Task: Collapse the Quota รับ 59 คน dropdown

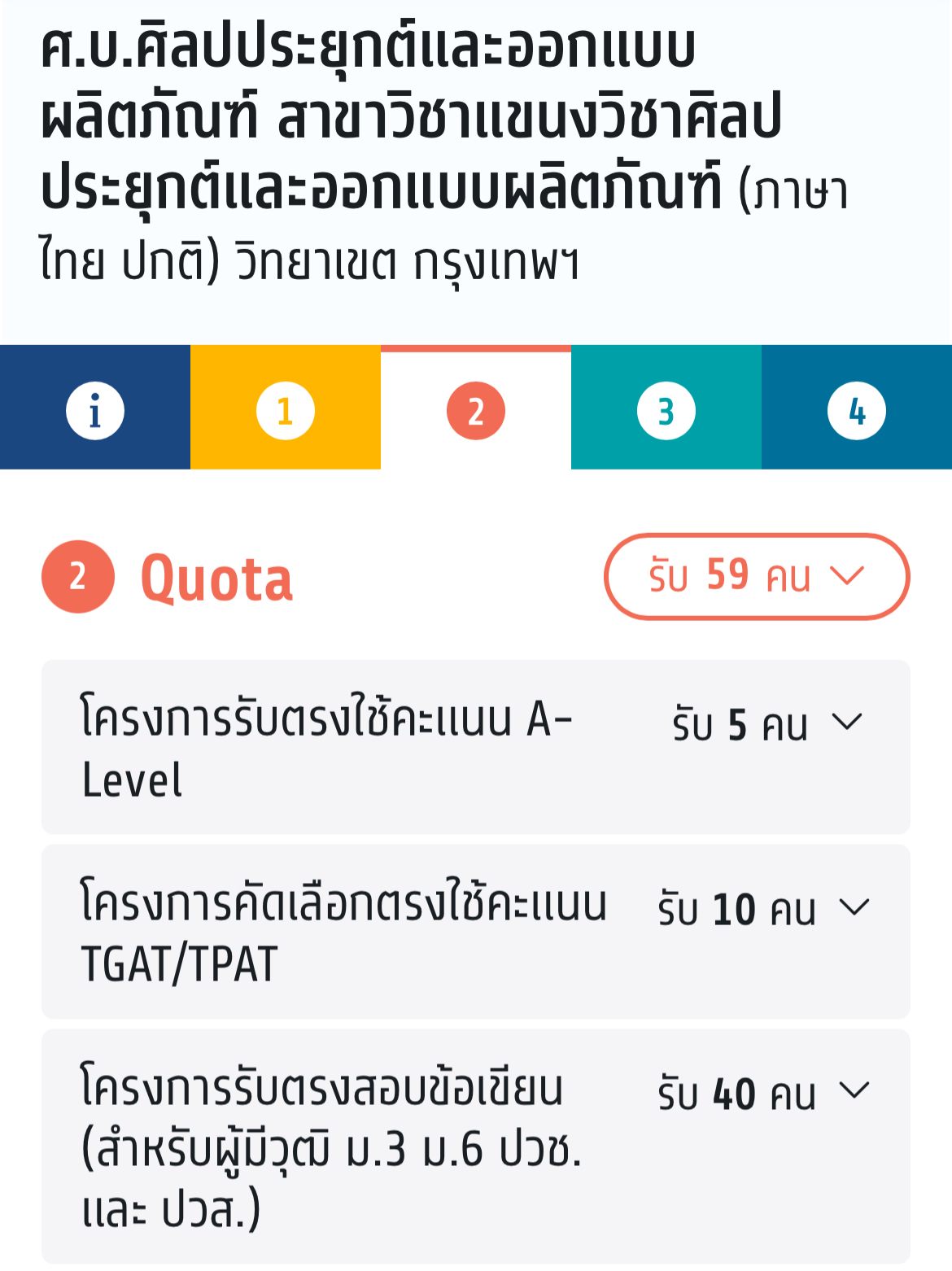Action: click(757, 576)
